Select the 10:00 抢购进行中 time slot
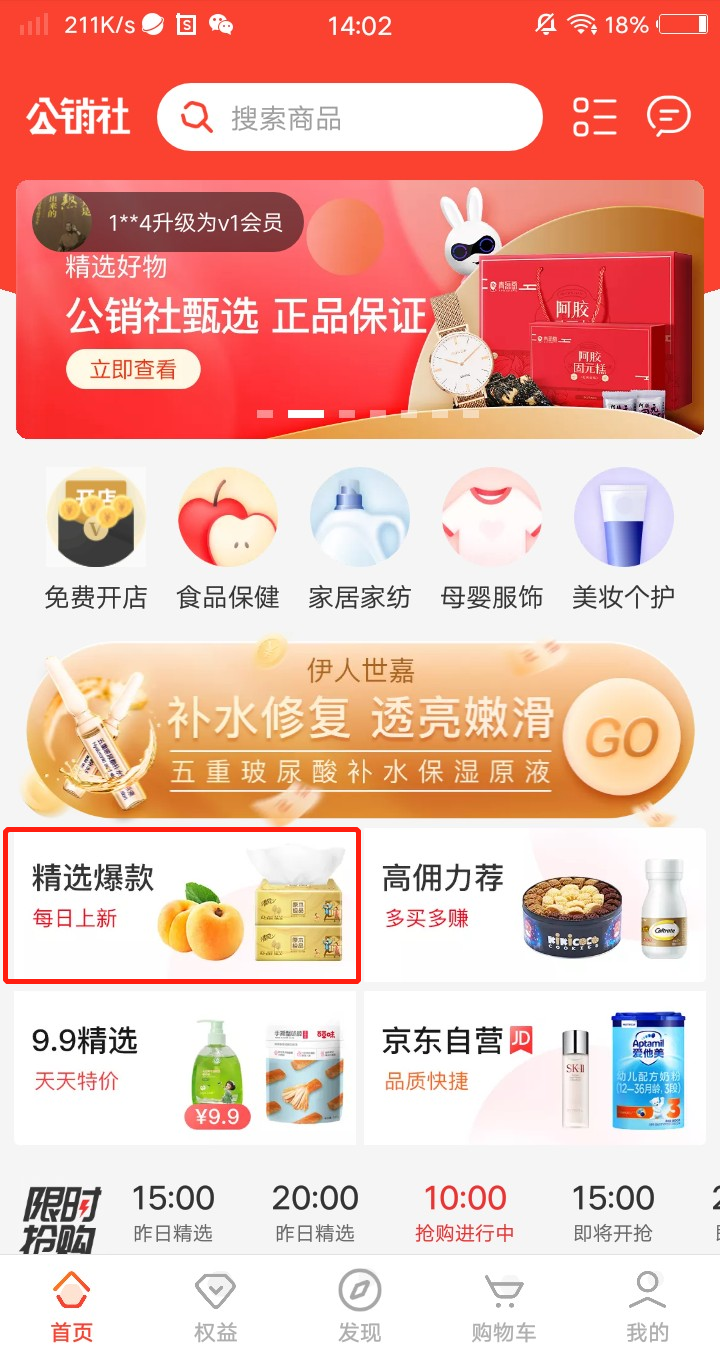720x1356 pixels. (465, 1212)
